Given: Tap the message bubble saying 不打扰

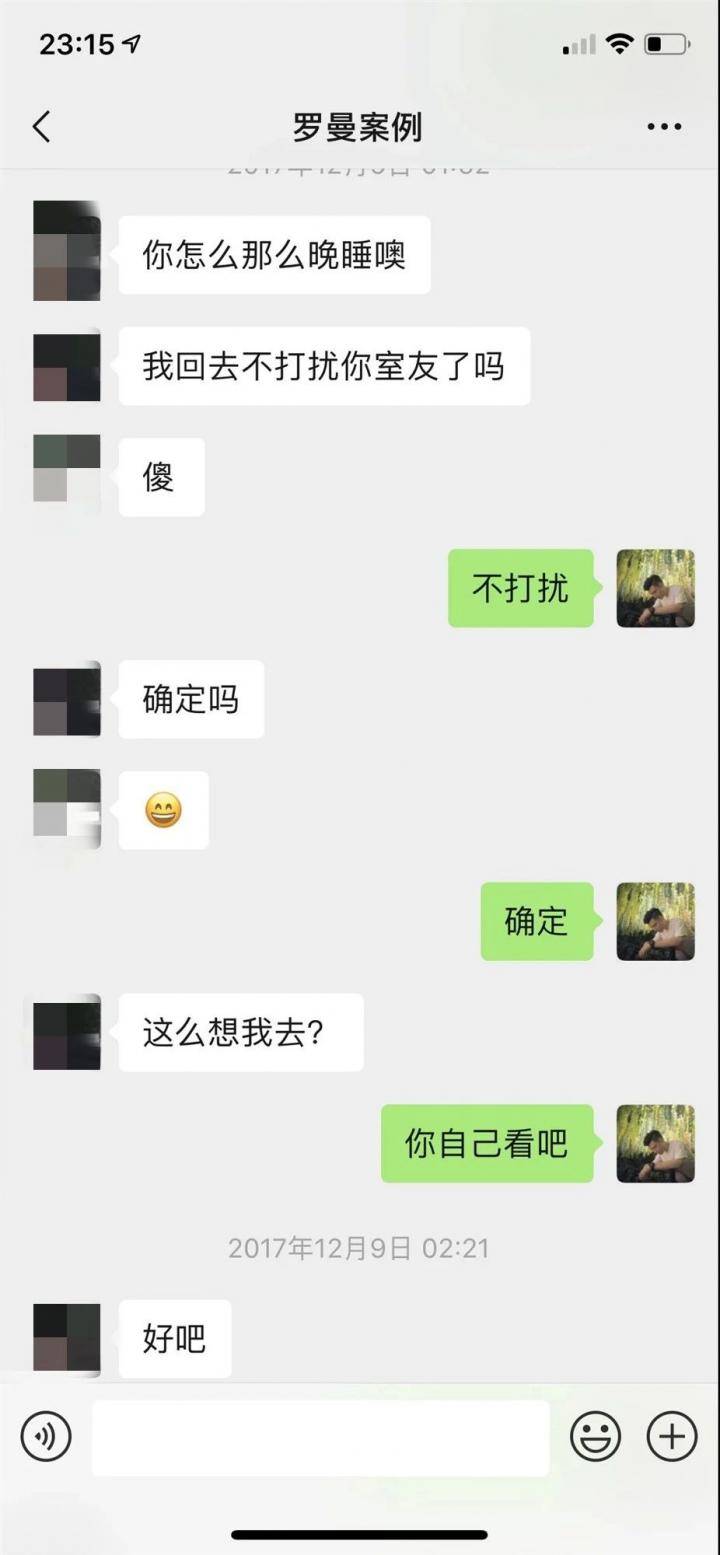Looking at the screenshot, I should (x=520, y=589).
